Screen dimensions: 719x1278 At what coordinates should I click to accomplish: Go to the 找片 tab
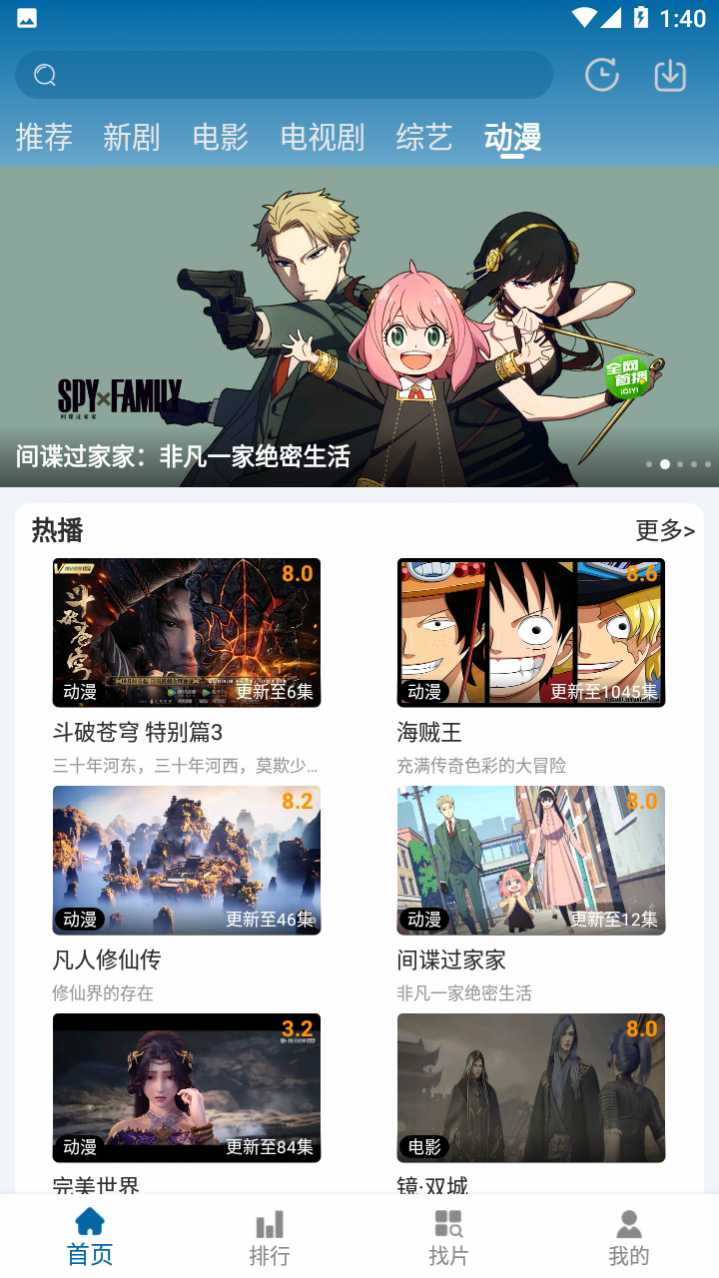click(x=448, y=1237)
